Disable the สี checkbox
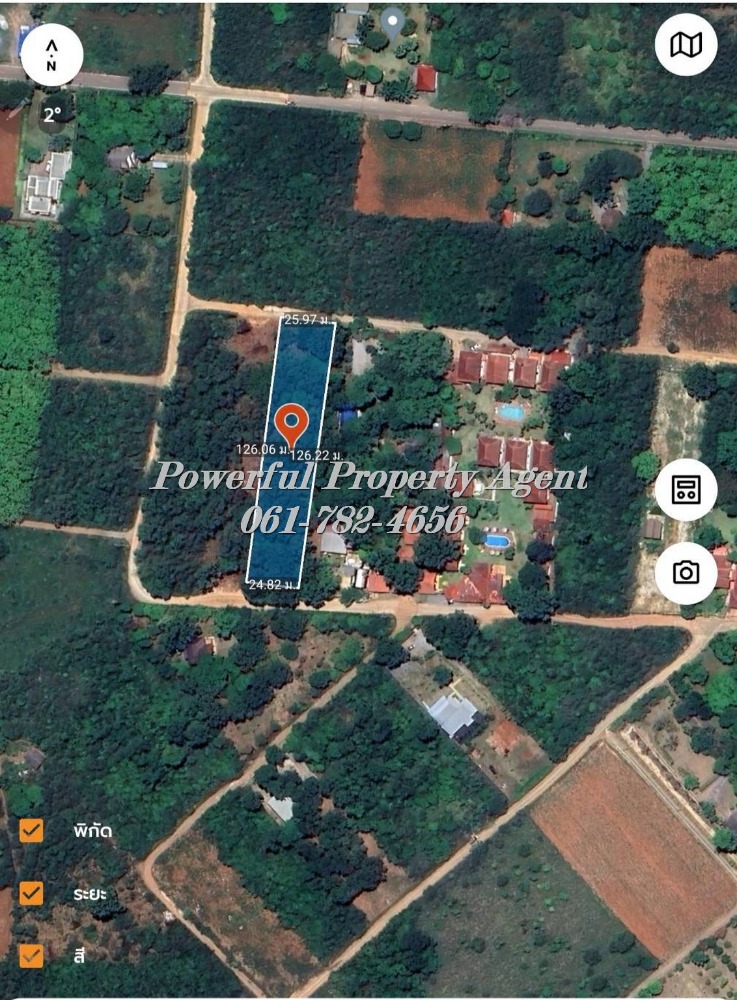737x1000 pixels. click(x=32, y=955)
